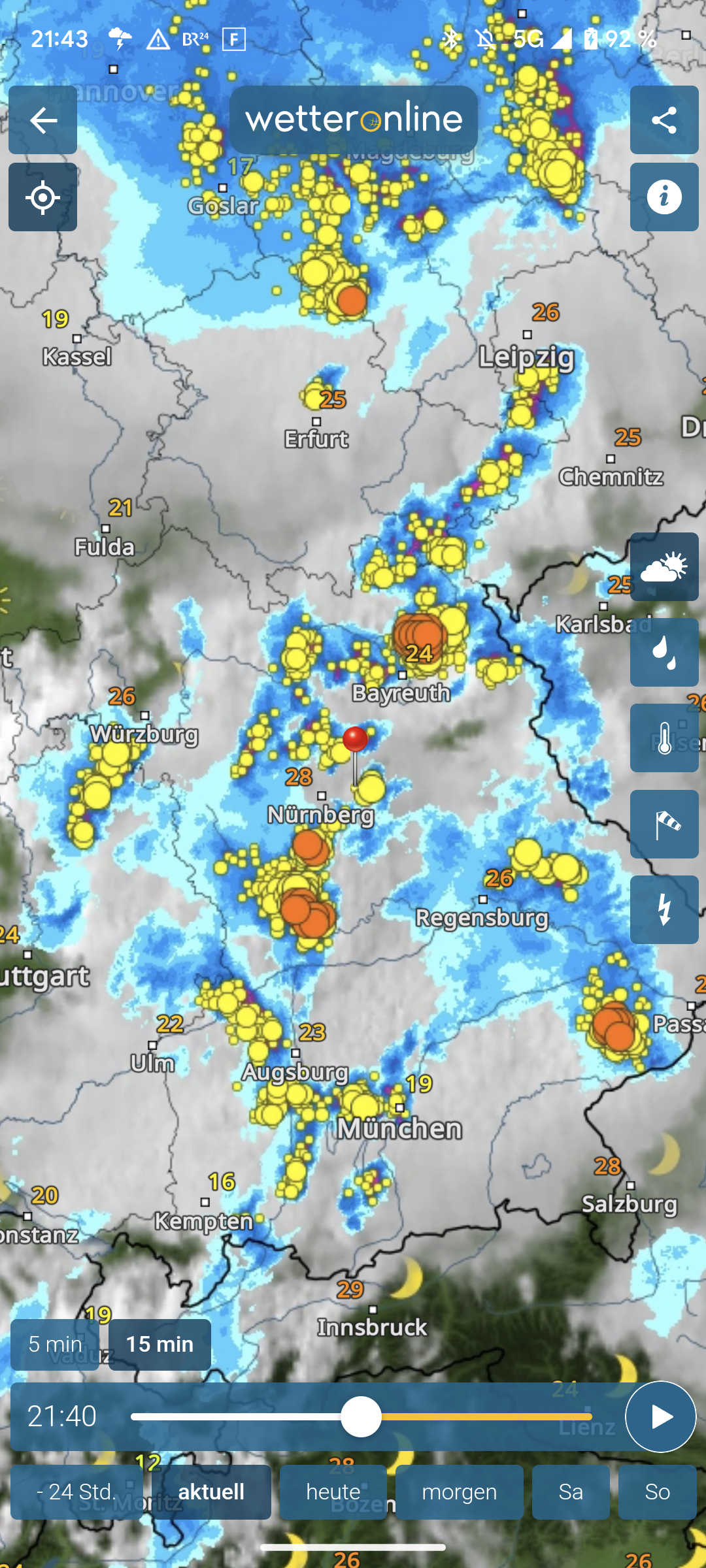Image resolution: width=706 pixels, height=1568 pixels.
Task: Open the So forecast tab
Action: [x=657, y=1492]
